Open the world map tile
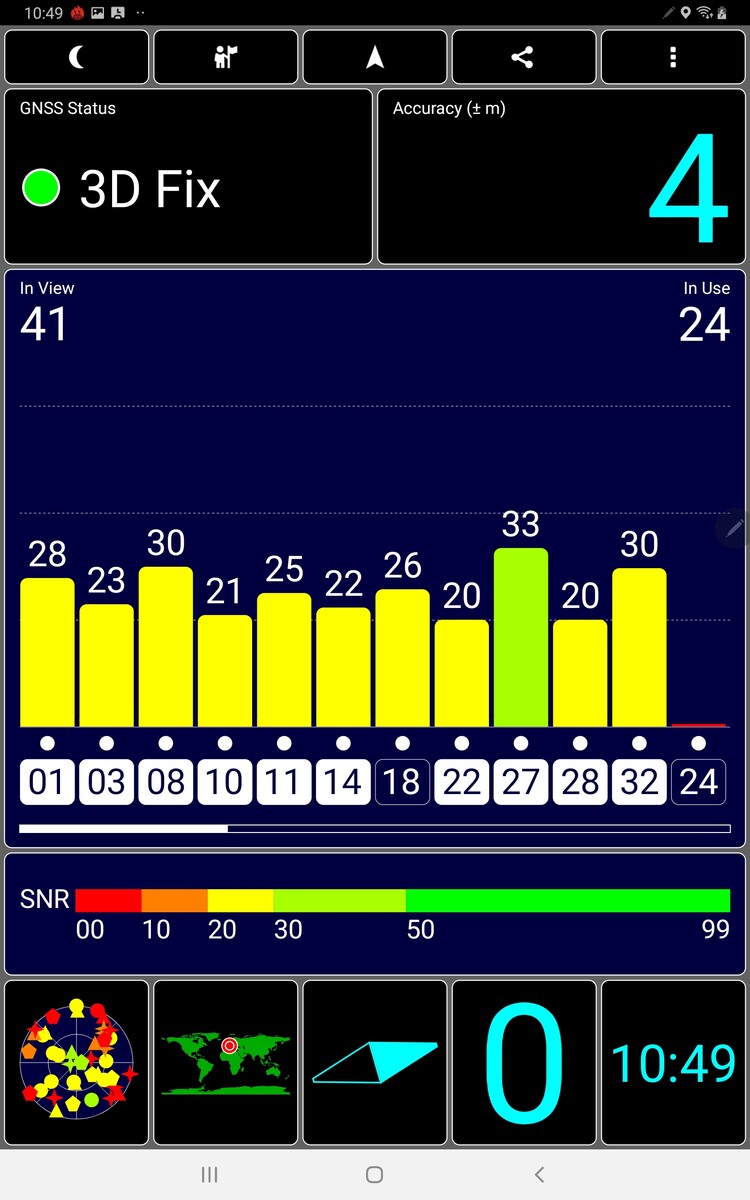Screen dimensions: 750x1200 [x=225, y=1062]
